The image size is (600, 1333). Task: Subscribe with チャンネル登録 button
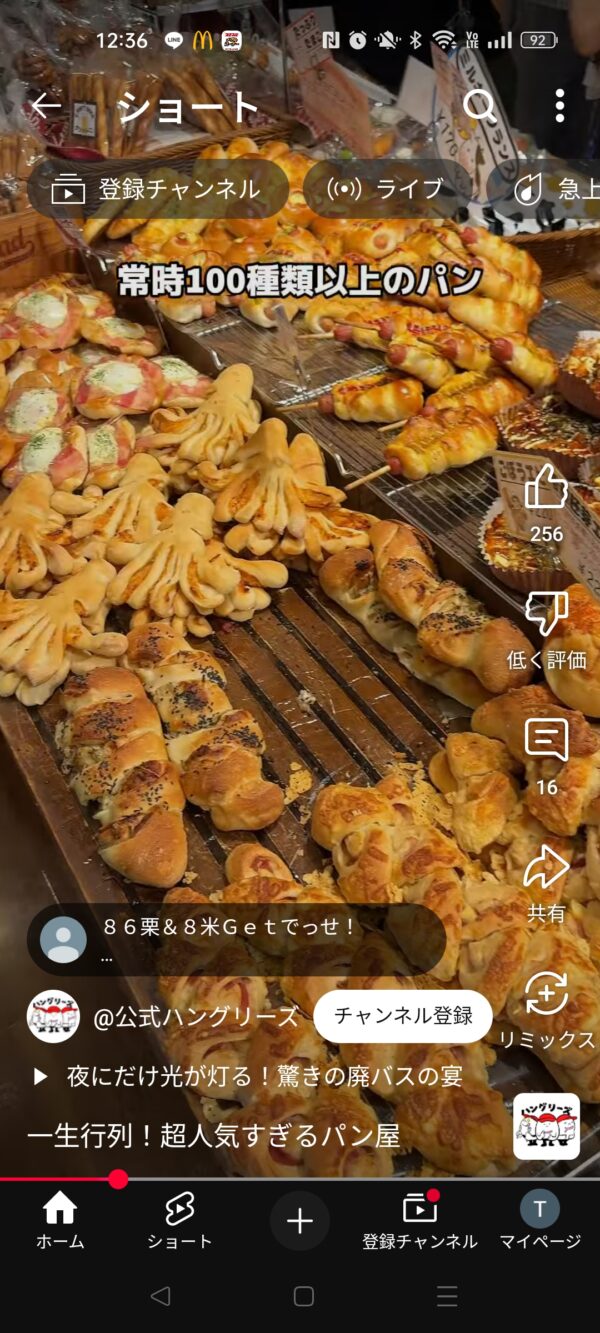403,1016
